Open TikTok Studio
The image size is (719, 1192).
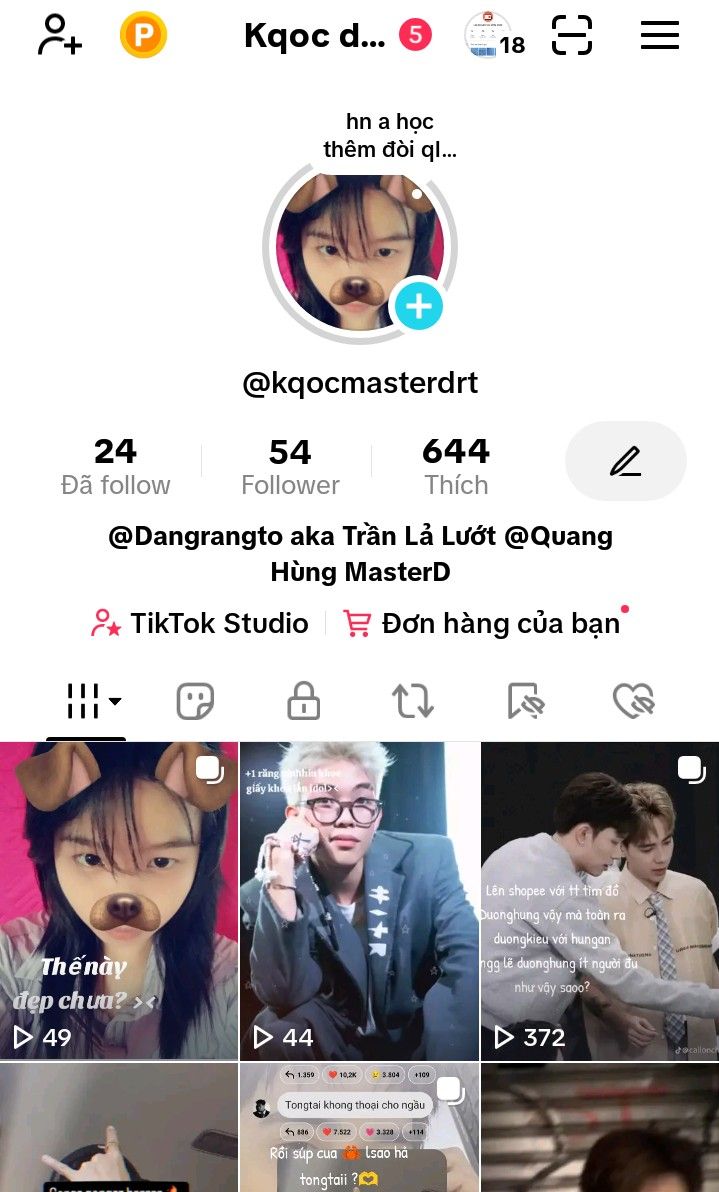200,623
